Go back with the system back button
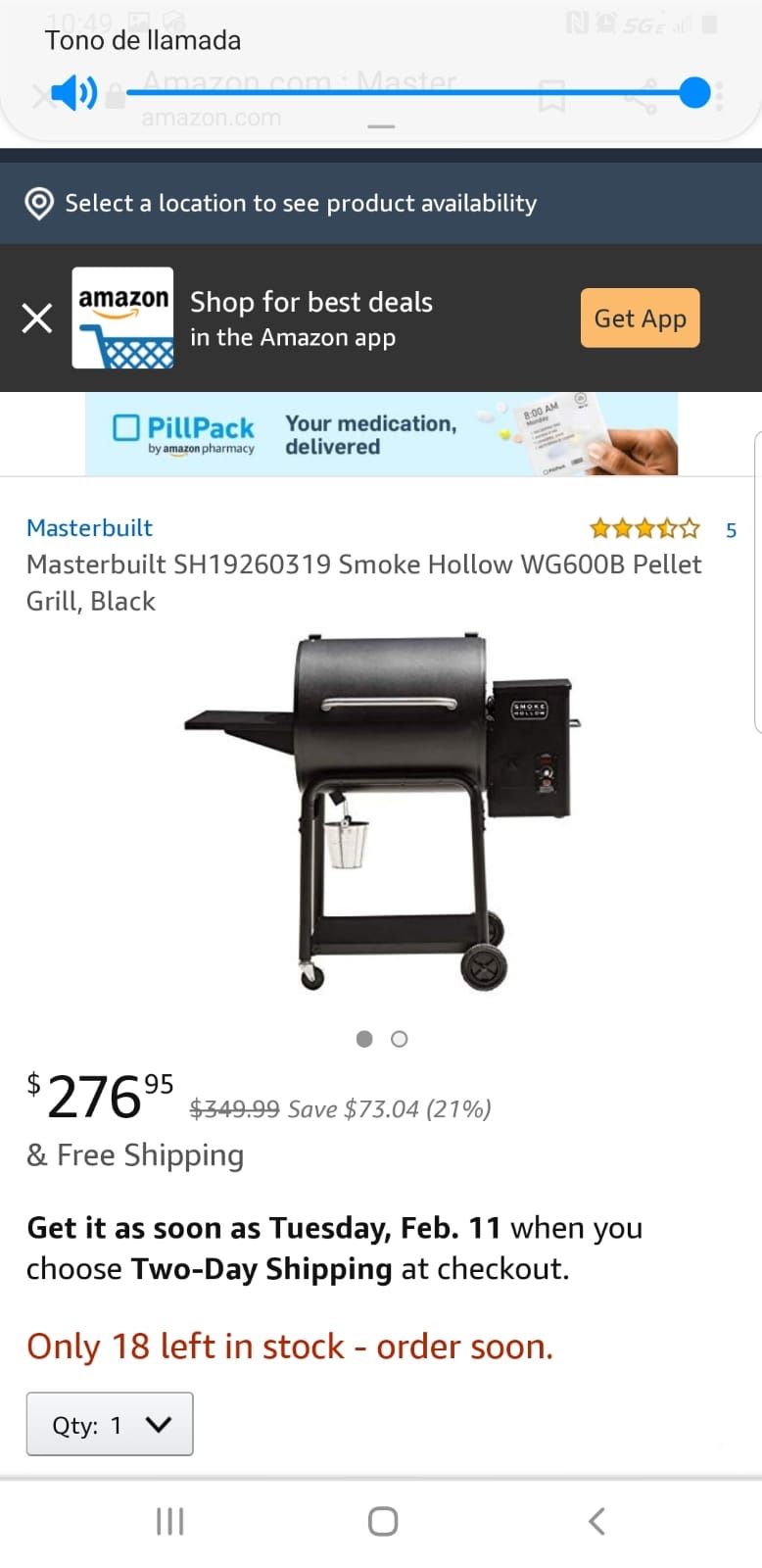This screenshot has width=762, height=1568. tap(596, 1521)
